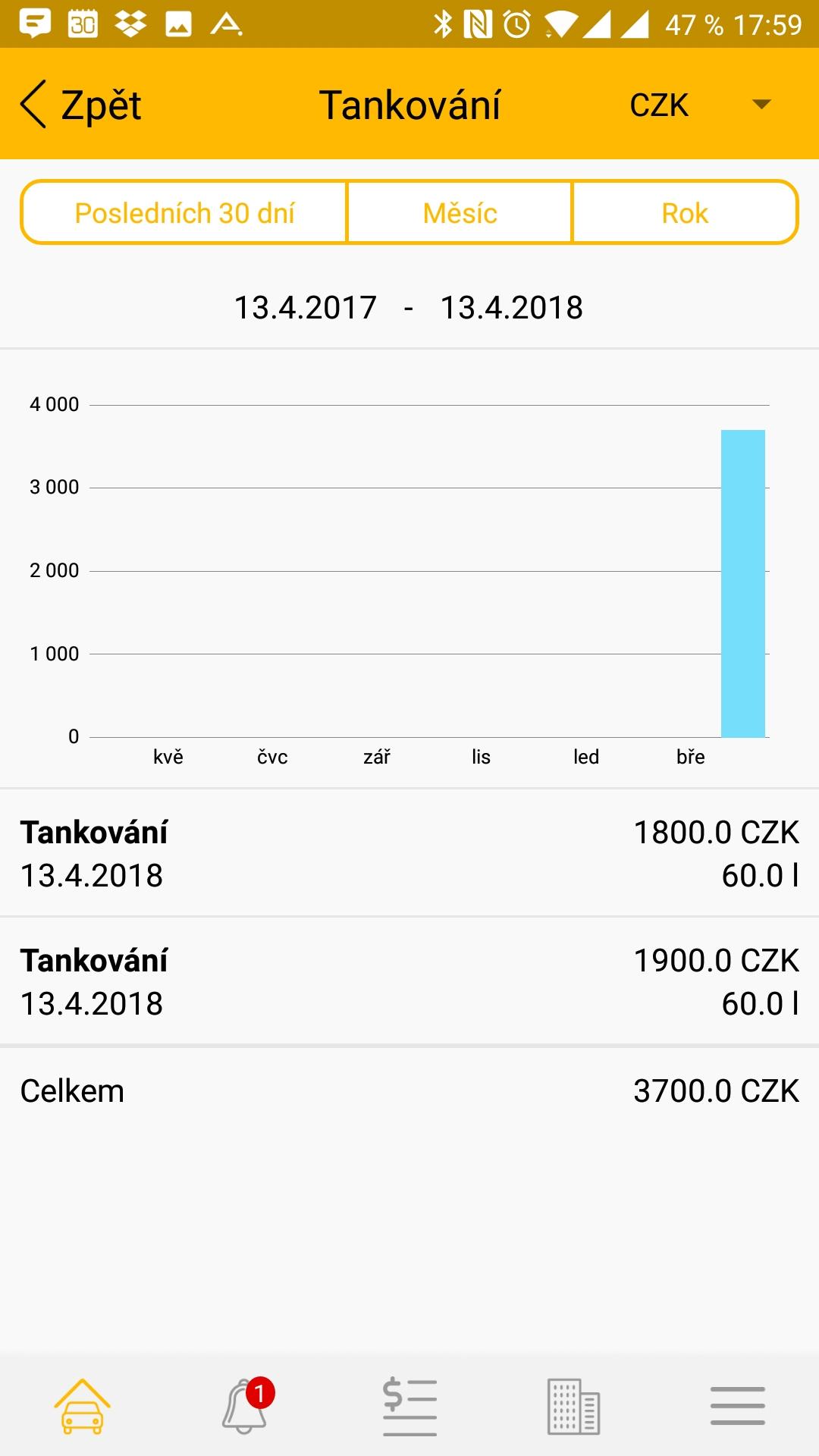The width and height of the screenshot is (819, 1456).
Task: Change the end date 13.4.2018
Action: pos(512,308)
